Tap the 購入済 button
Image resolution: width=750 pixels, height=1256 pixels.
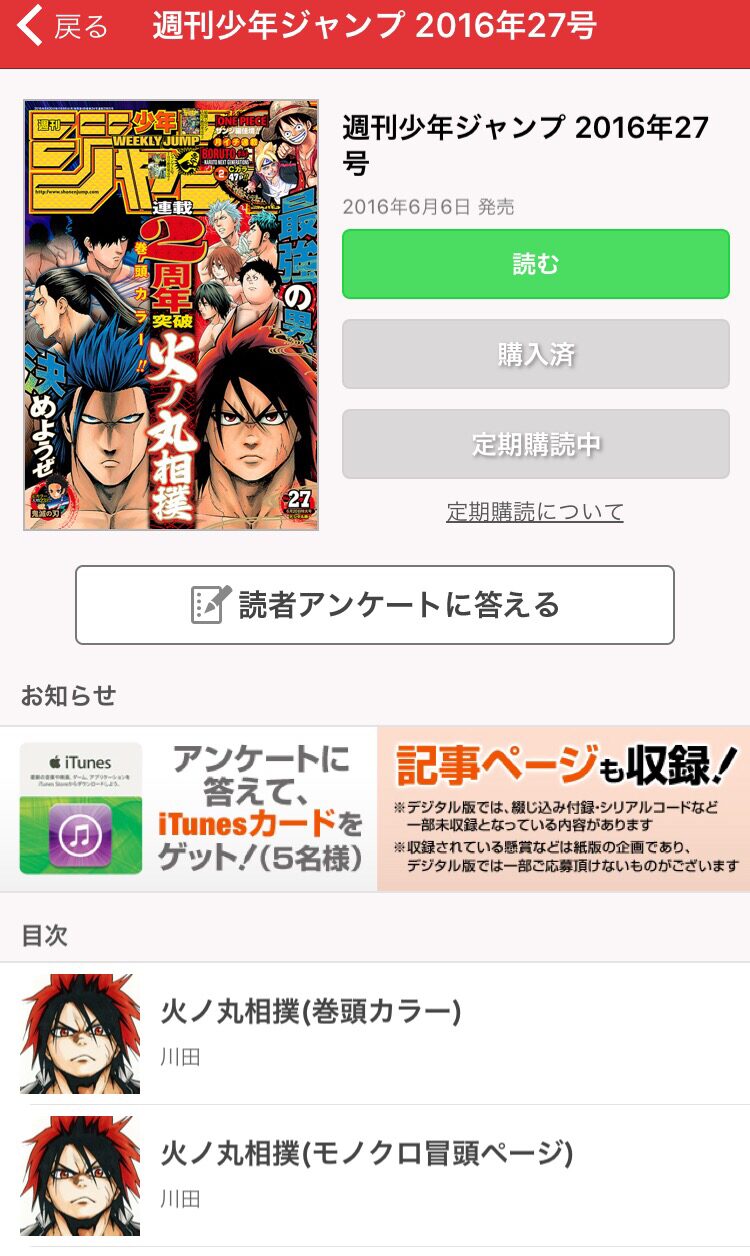click(x=536, y=354)
